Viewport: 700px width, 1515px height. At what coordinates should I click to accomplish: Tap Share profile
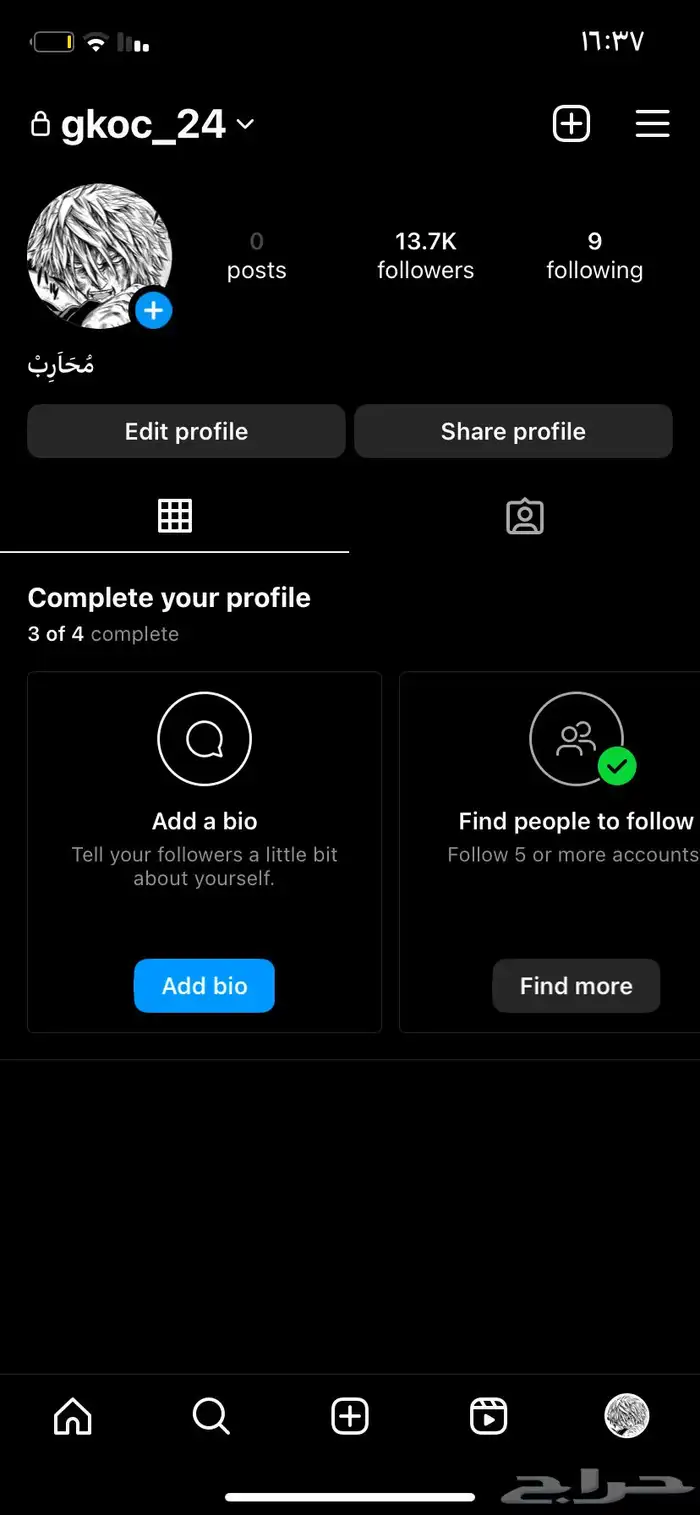(513, 431)
